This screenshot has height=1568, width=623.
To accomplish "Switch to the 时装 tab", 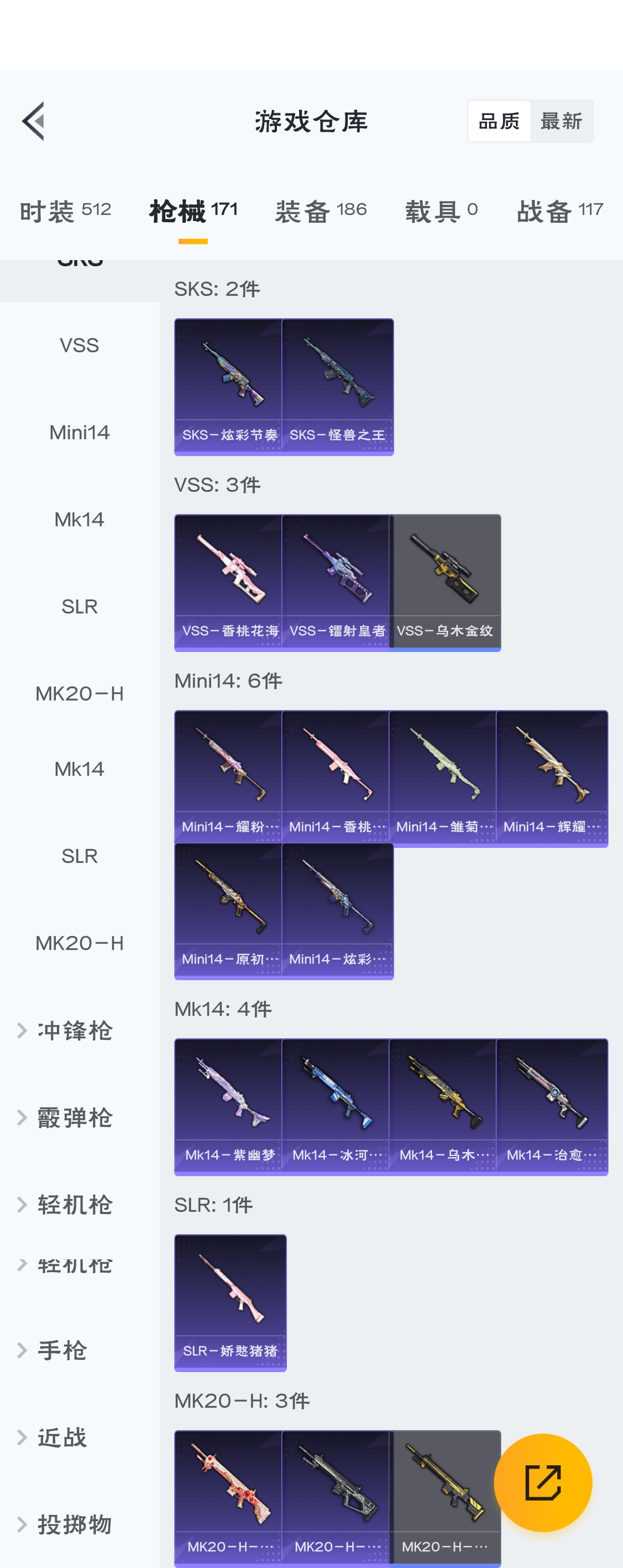I will coord(65,211).
